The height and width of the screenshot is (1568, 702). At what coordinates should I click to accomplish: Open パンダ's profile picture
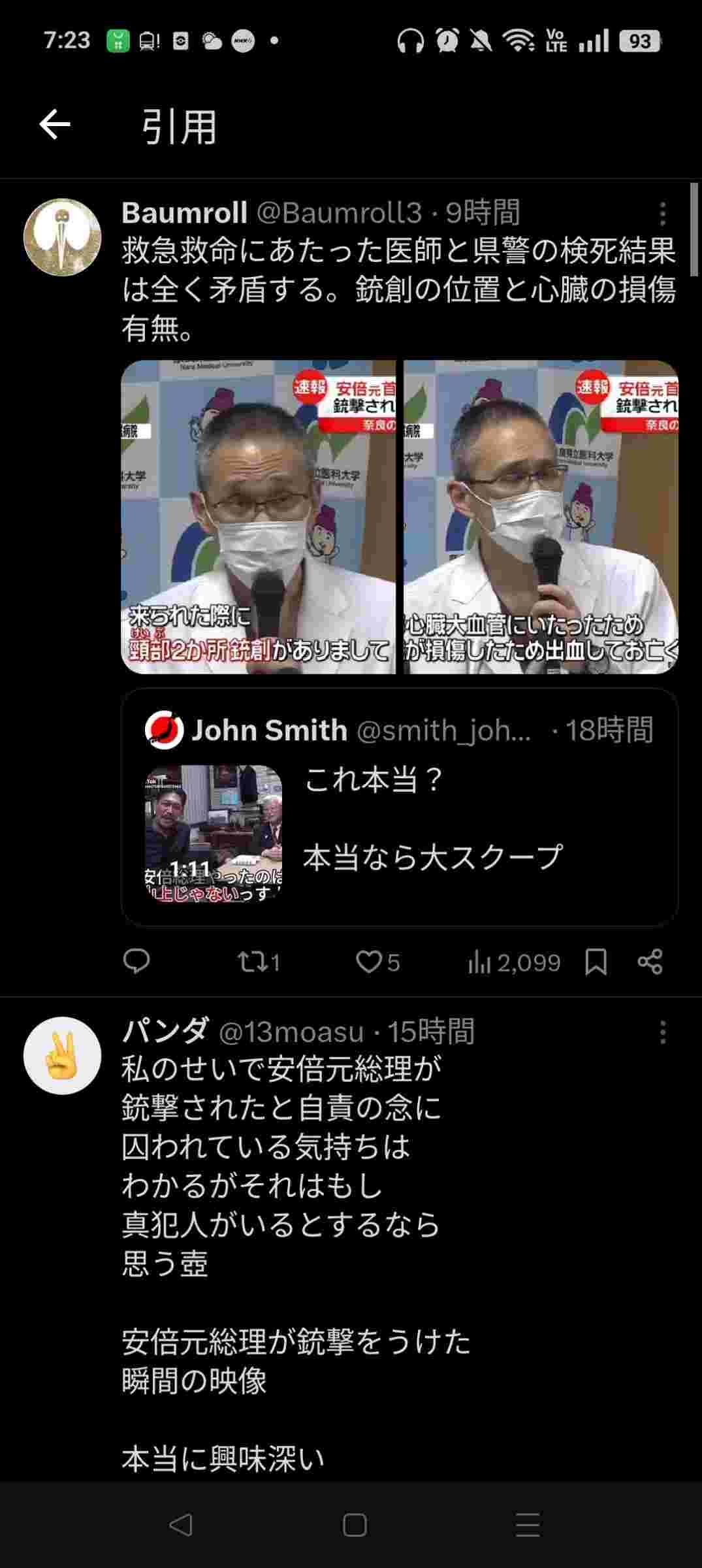pos(63,1055)
